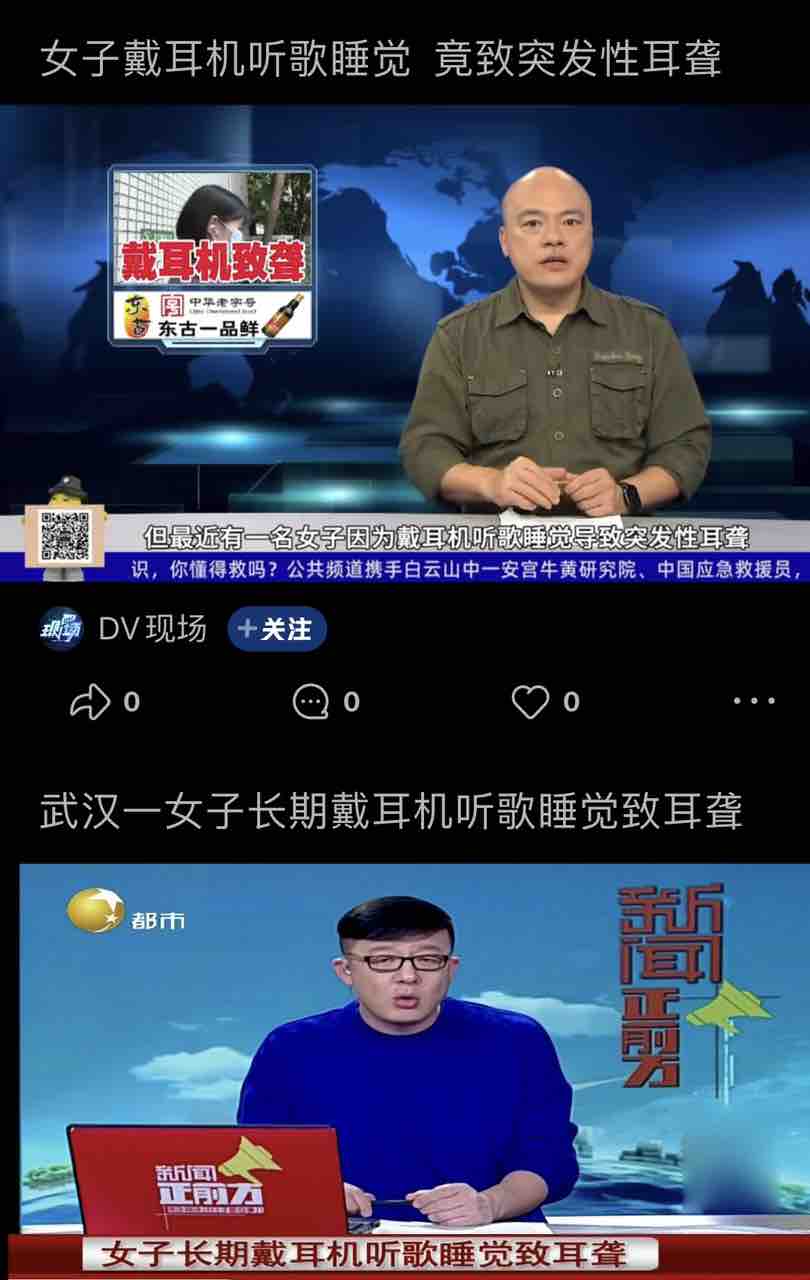Viewport: 810px width, 1280px height.
Task: Like the DV现场 video
Action: (x=531, y=703)
